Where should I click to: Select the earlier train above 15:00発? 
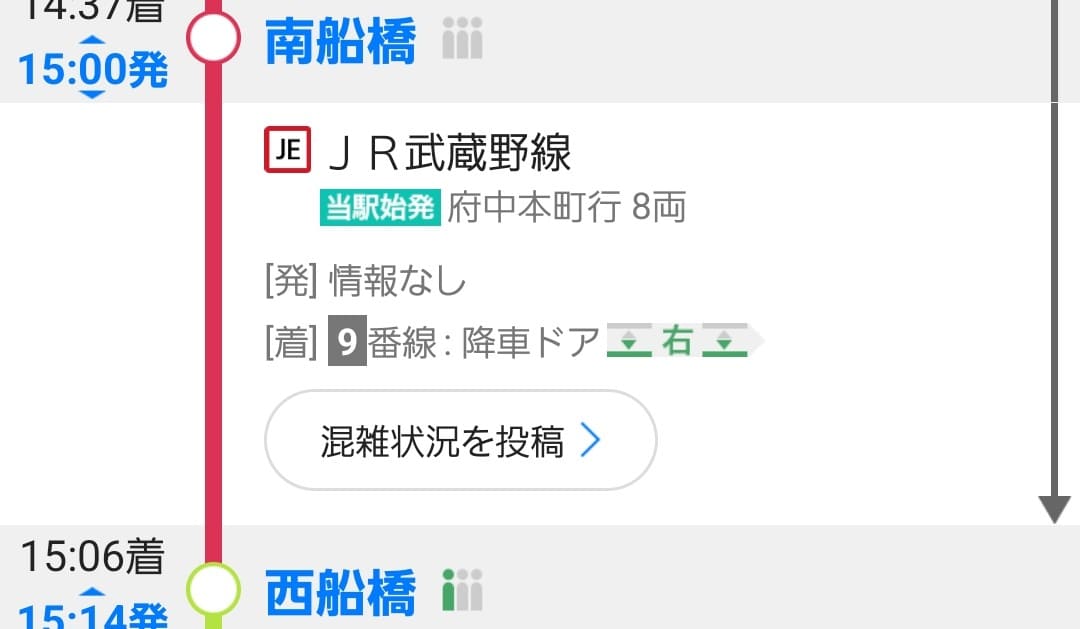[91, 42]
